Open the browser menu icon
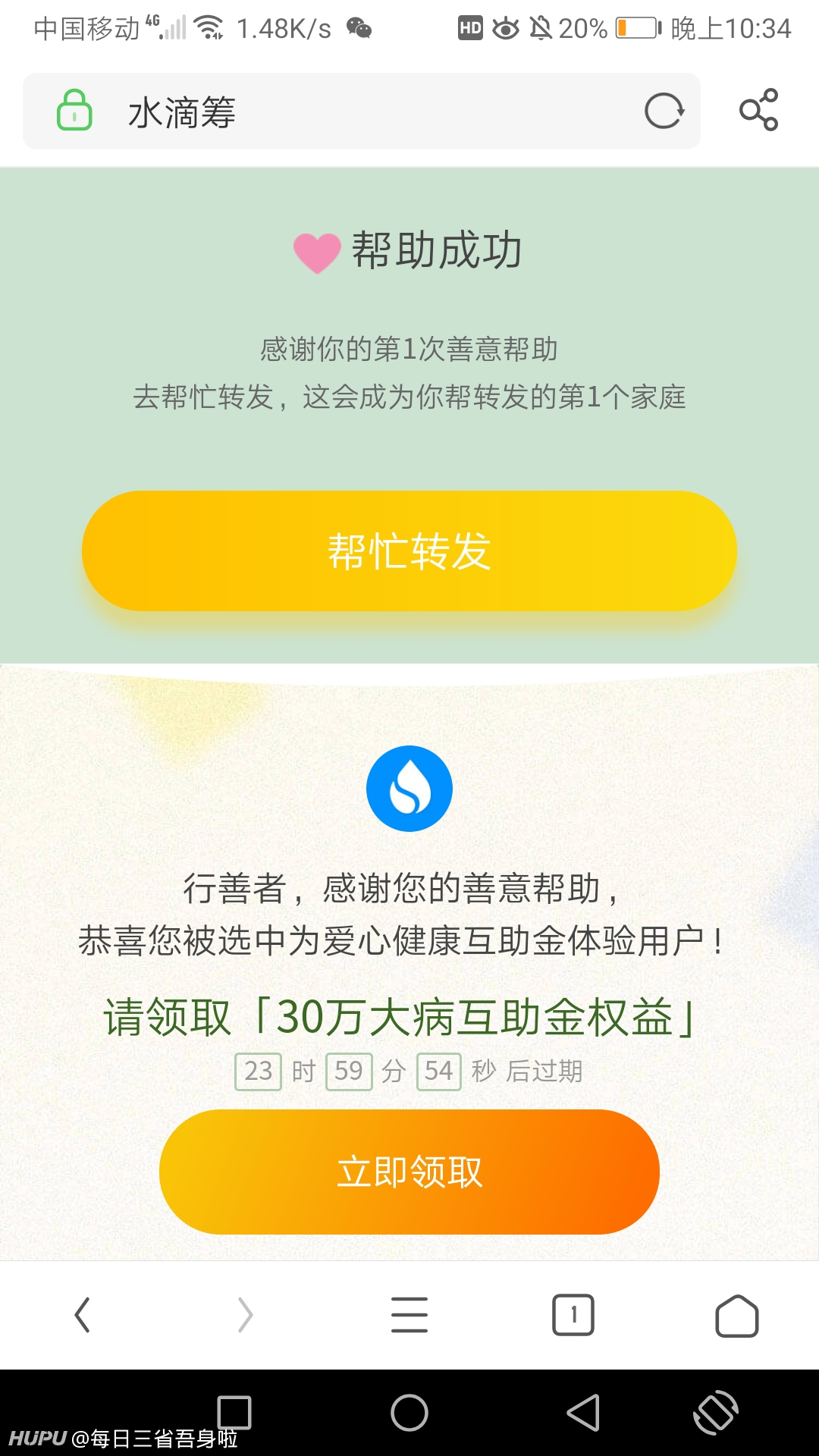The height and width of the screenshot is (1456, 819). 409,1315
